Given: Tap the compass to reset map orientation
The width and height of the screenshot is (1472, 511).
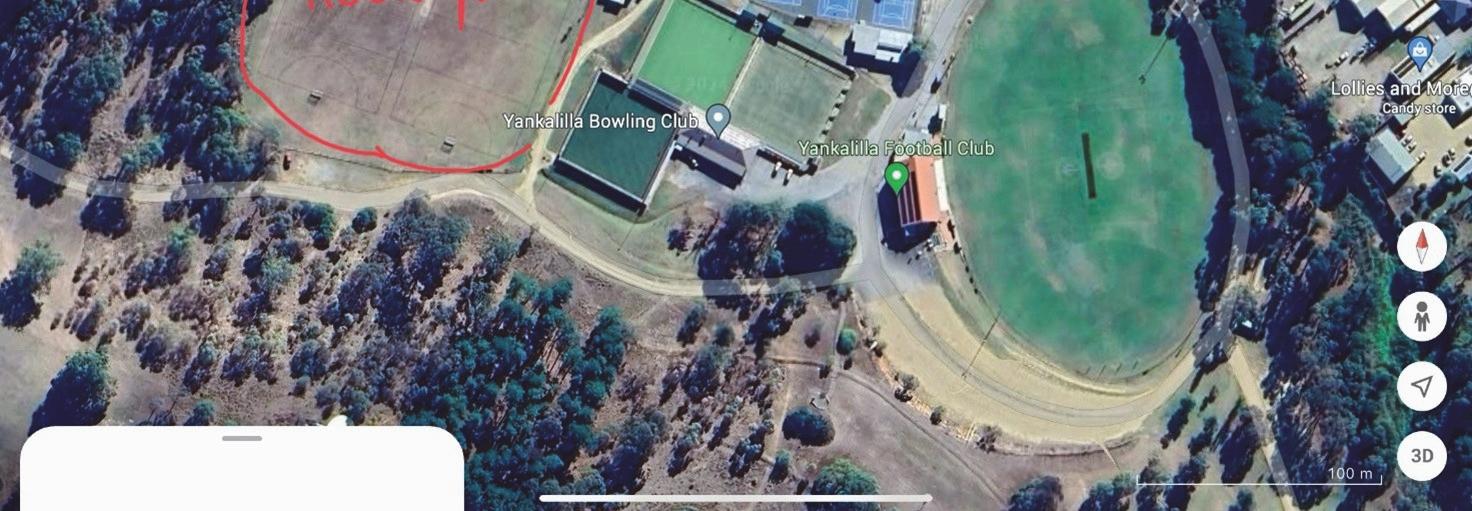Looking at the screenshot, I should click(1421, 246).
